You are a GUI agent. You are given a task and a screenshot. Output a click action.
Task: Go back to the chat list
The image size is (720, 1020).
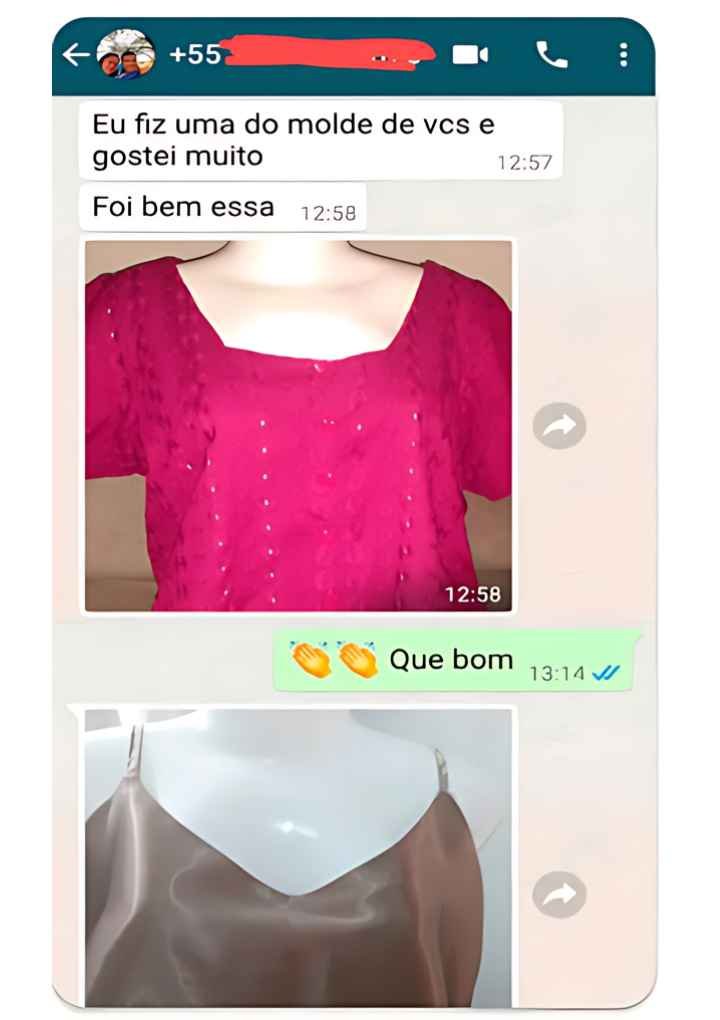76,55
